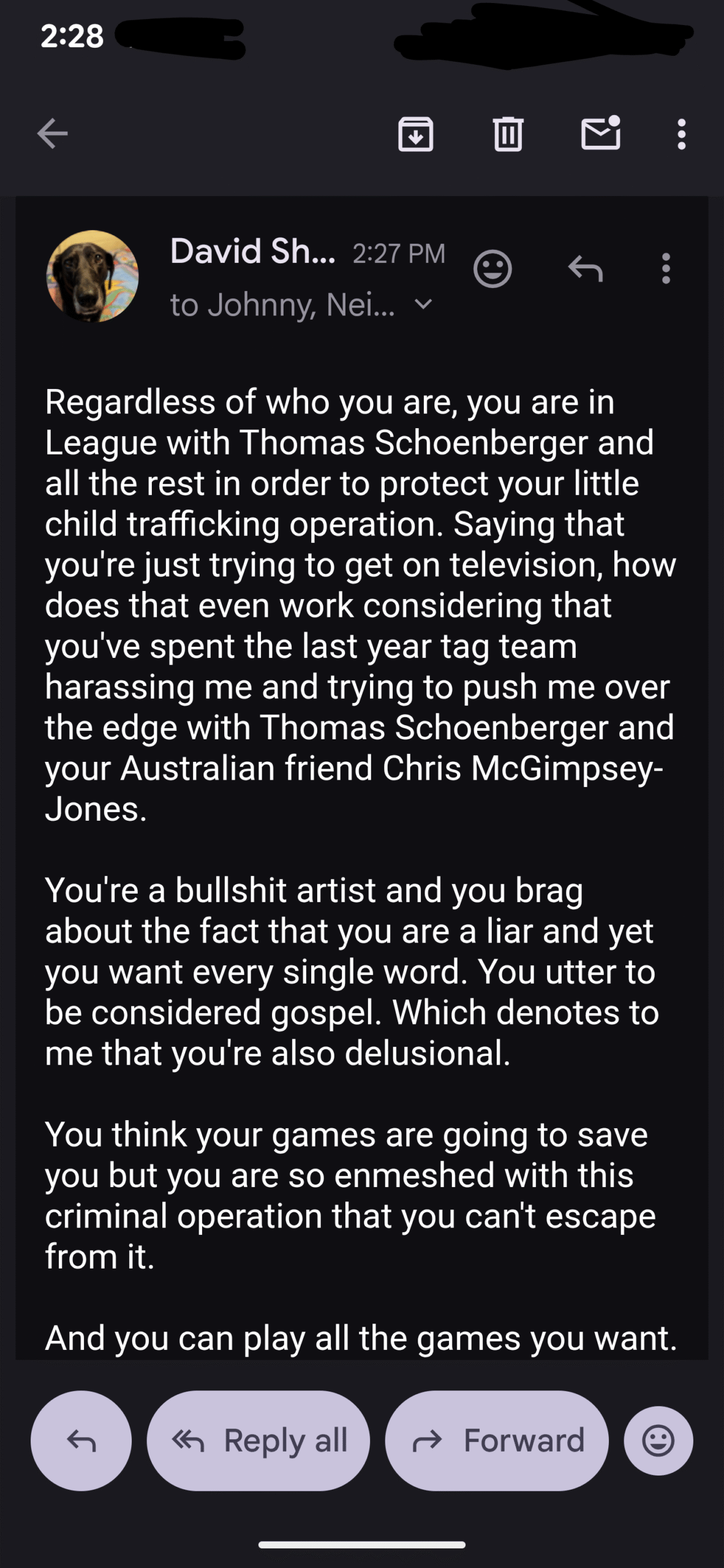724x1568 pixels.
Task: Forward this email
Action: (497, 1441)
